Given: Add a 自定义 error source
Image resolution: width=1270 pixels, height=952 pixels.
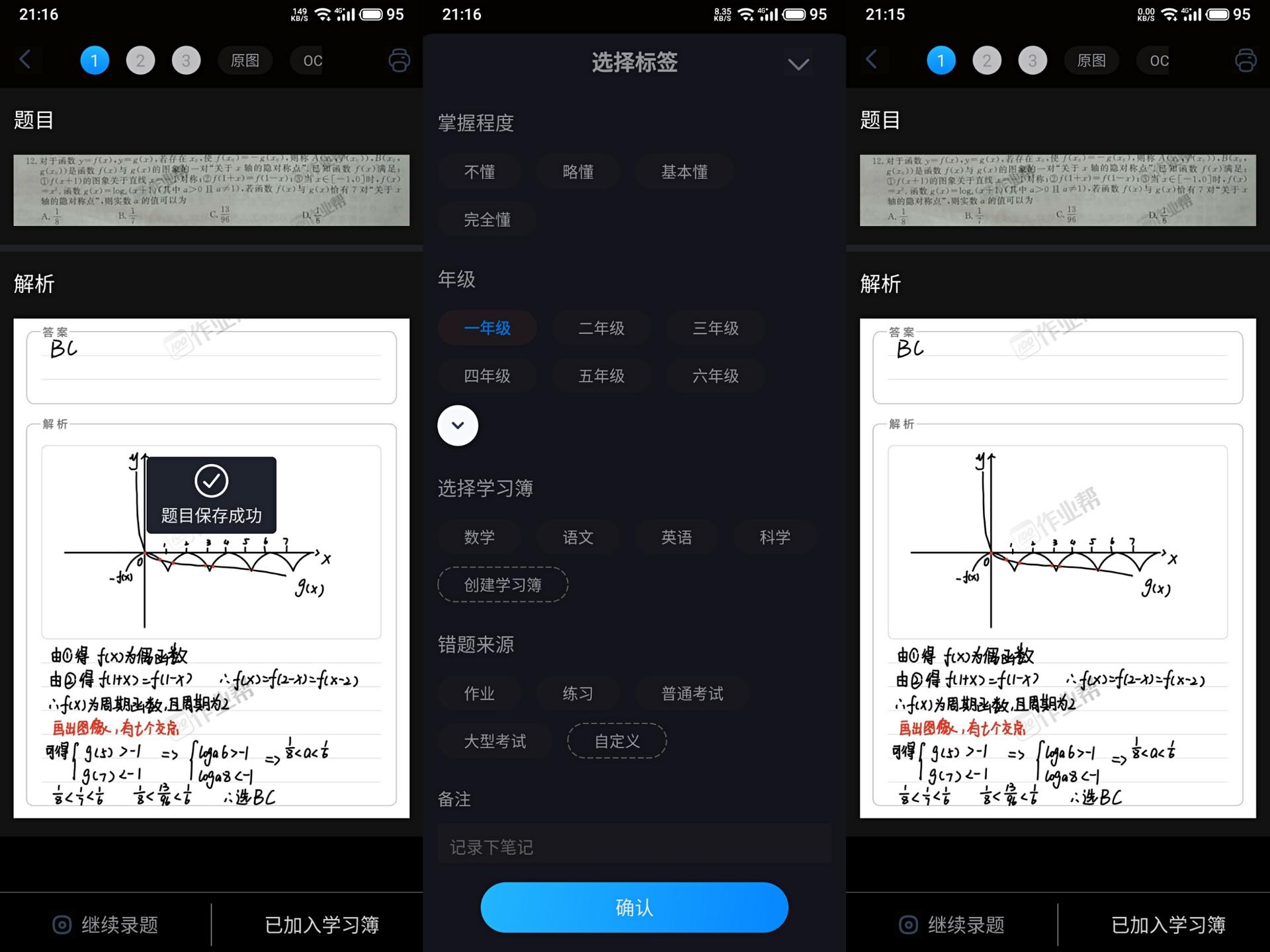Looking at the screenshot, I should (x=616, y=741).
